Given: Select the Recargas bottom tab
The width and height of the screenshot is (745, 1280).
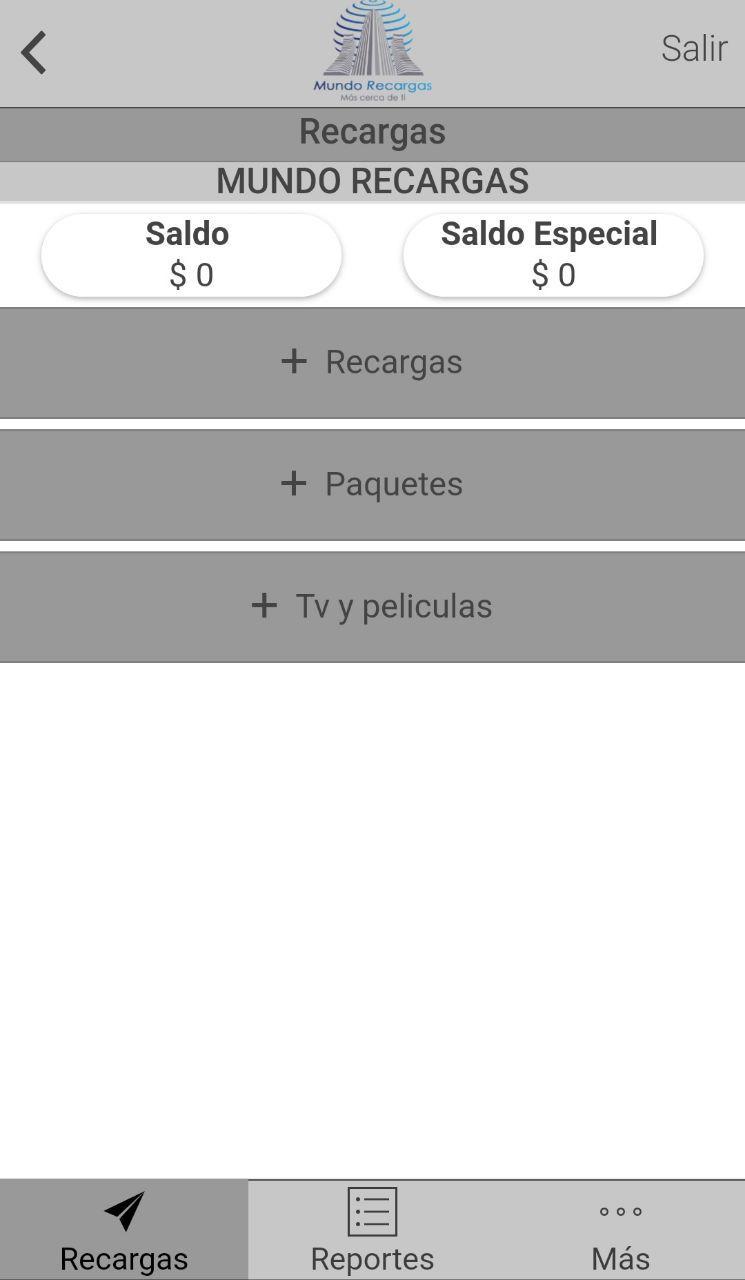Looking at the screenshot, I should (124, 1230).
